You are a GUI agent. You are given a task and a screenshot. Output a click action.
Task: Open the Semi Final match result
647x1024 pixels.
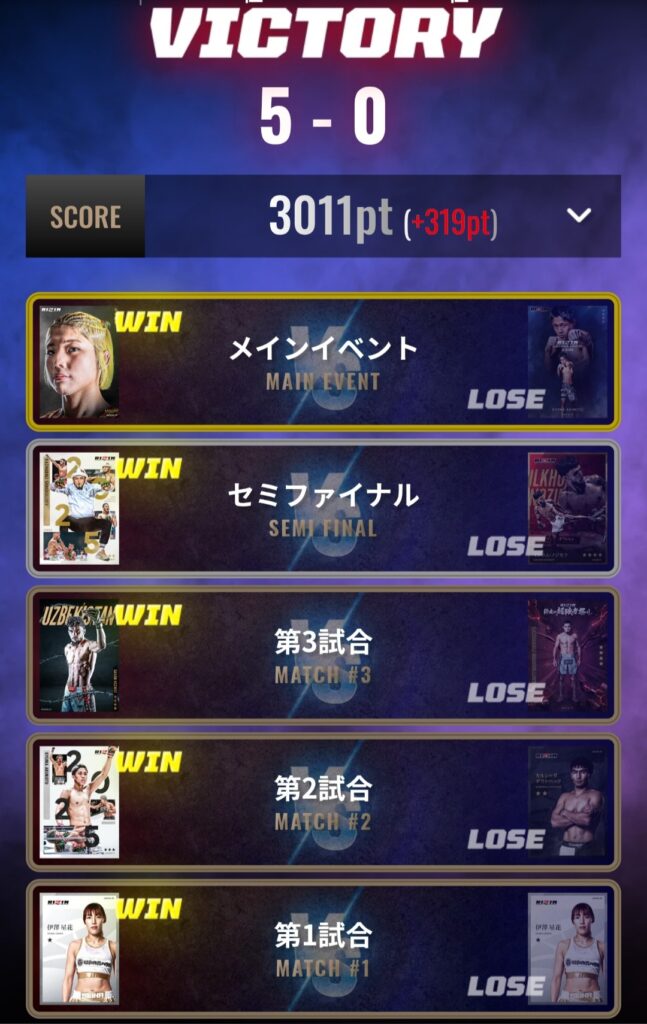323,508
